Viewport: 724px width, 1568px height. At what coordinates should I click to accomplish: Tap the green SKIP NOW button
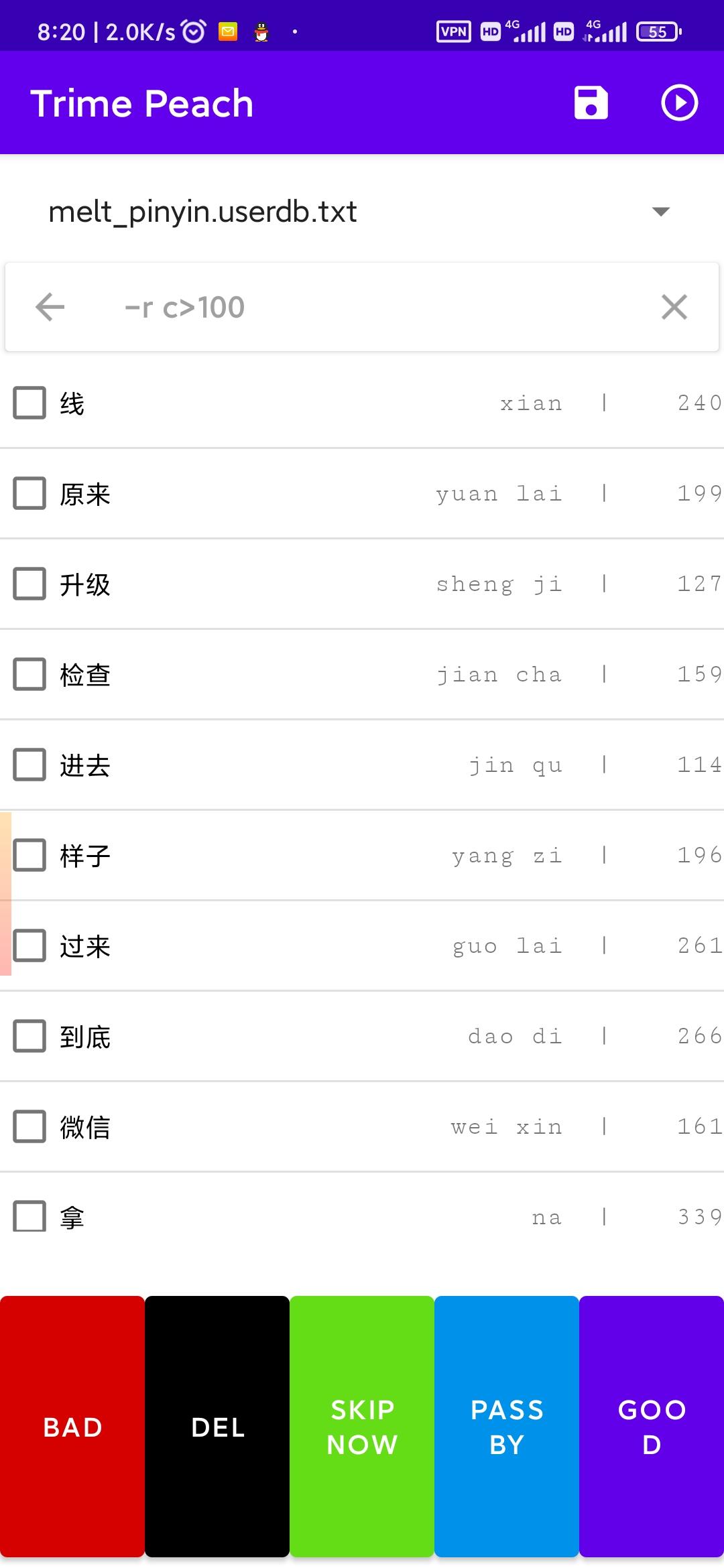click(362, 1427)
